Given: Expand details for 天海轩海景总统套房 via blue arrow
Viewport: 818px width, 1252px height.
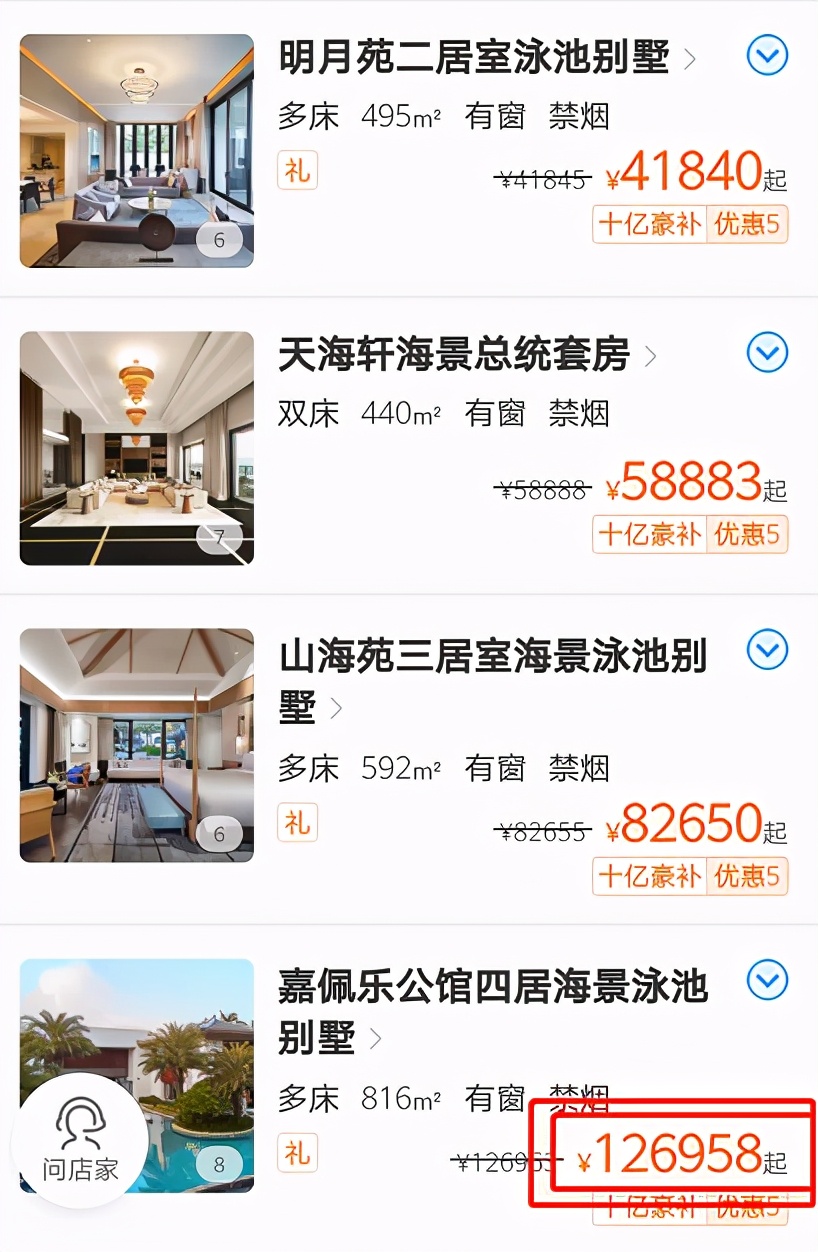Looking at the screenshot, I should 767,353.
